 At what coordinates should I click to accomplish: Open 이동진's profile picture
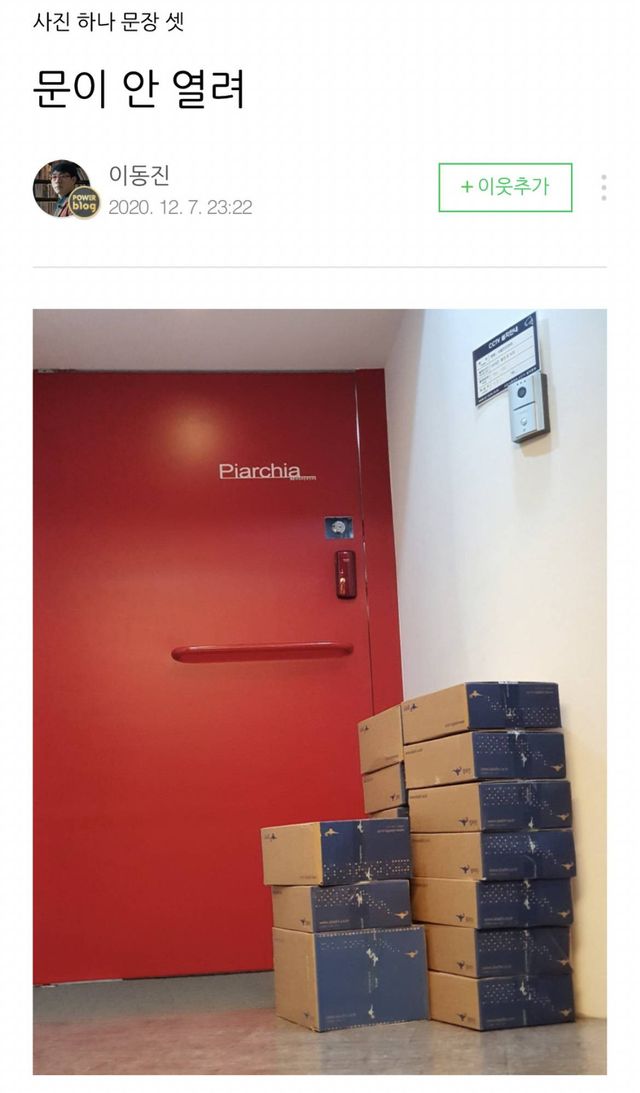[x=64, y=189]
